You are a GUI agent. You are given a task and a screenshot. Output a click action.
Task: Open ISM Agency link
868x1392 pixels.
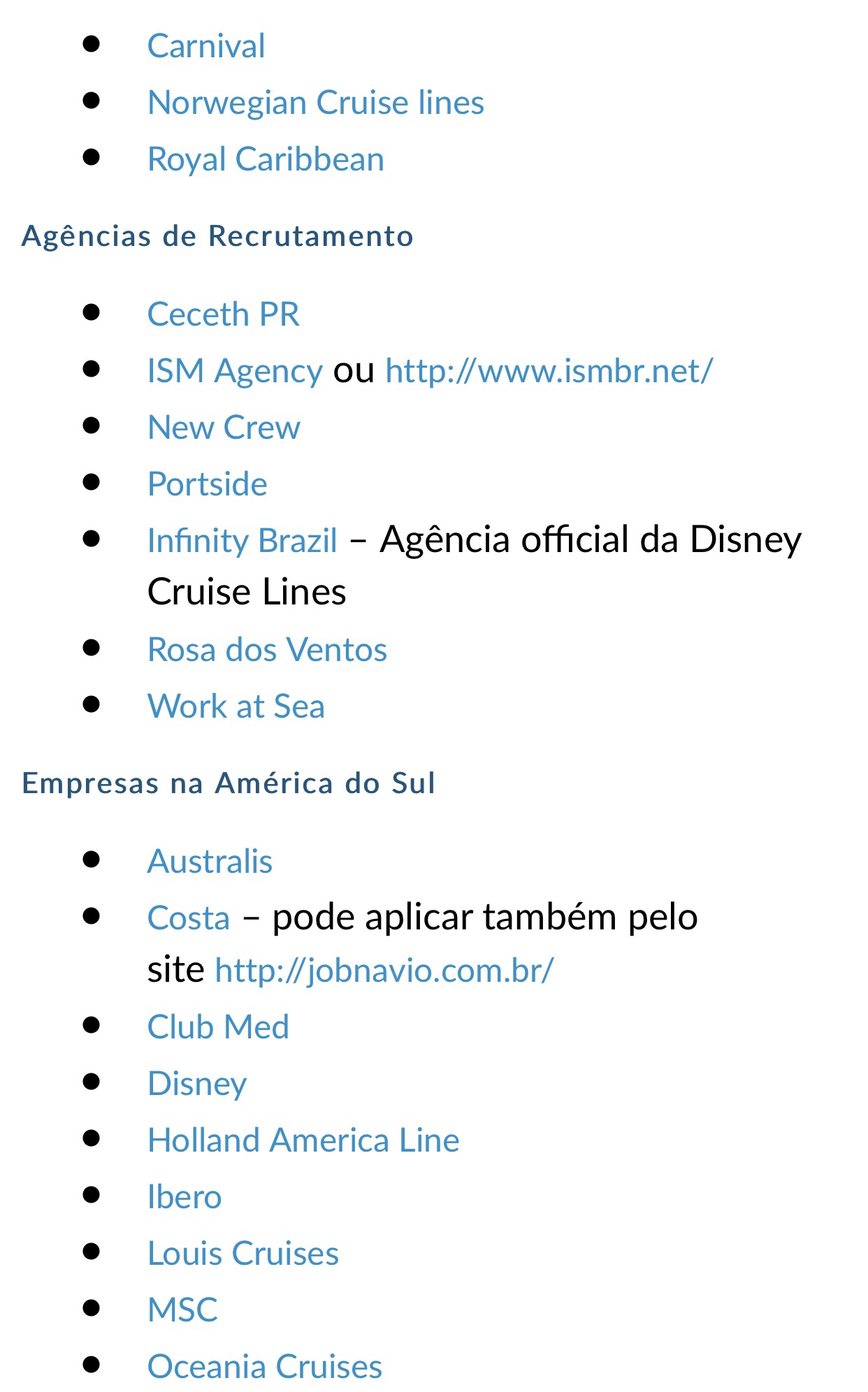(x=235, y=371)
